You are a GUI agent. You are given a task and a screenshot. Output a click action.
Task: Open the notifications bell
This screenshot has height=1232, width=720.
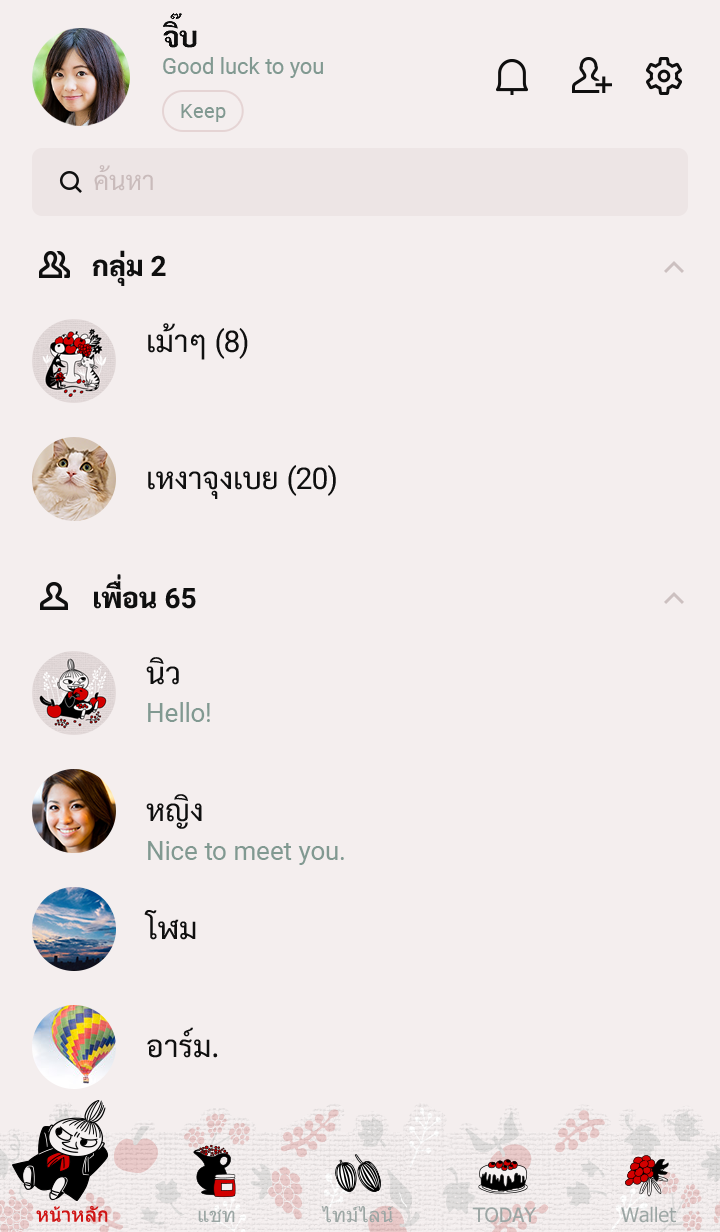tap(512, 77)
